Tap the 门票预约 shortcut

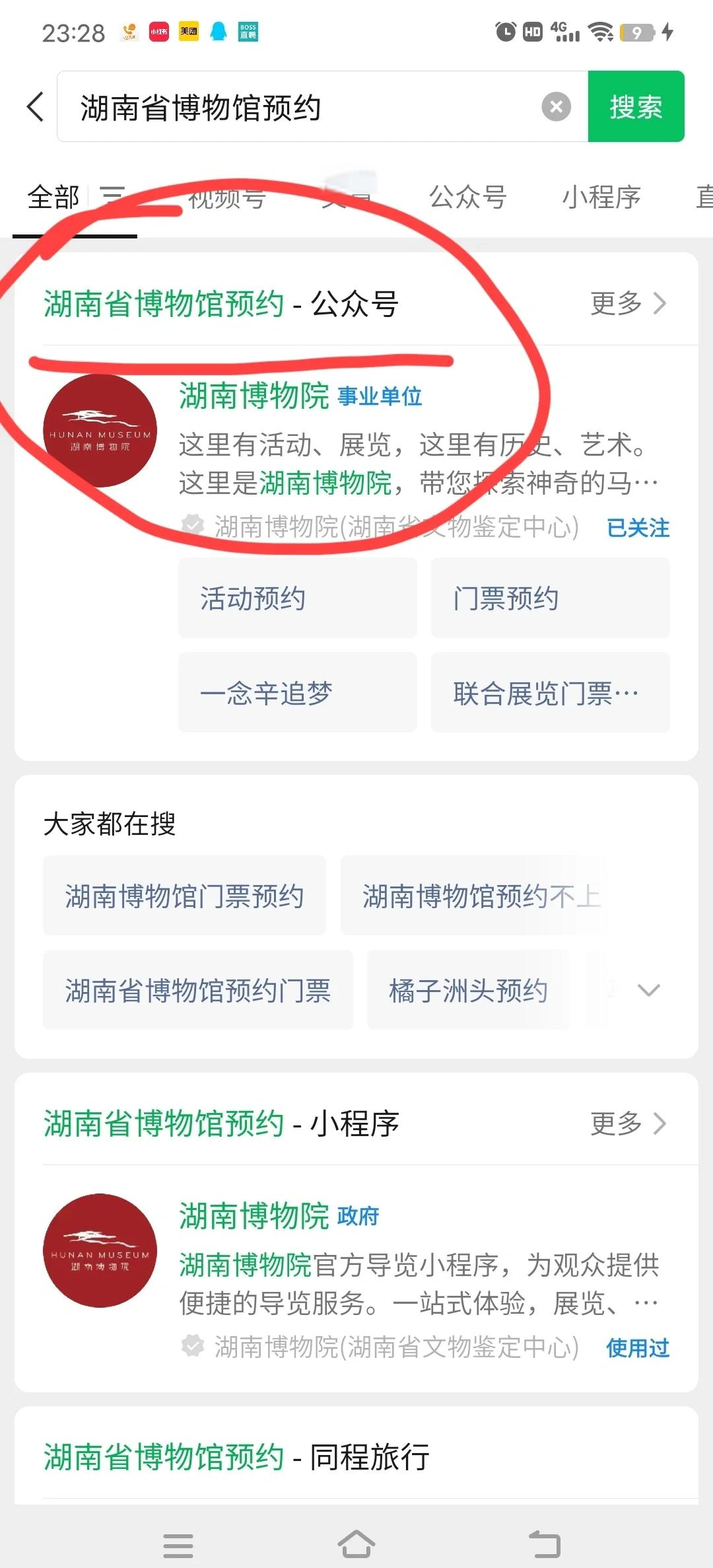[550, 598]
